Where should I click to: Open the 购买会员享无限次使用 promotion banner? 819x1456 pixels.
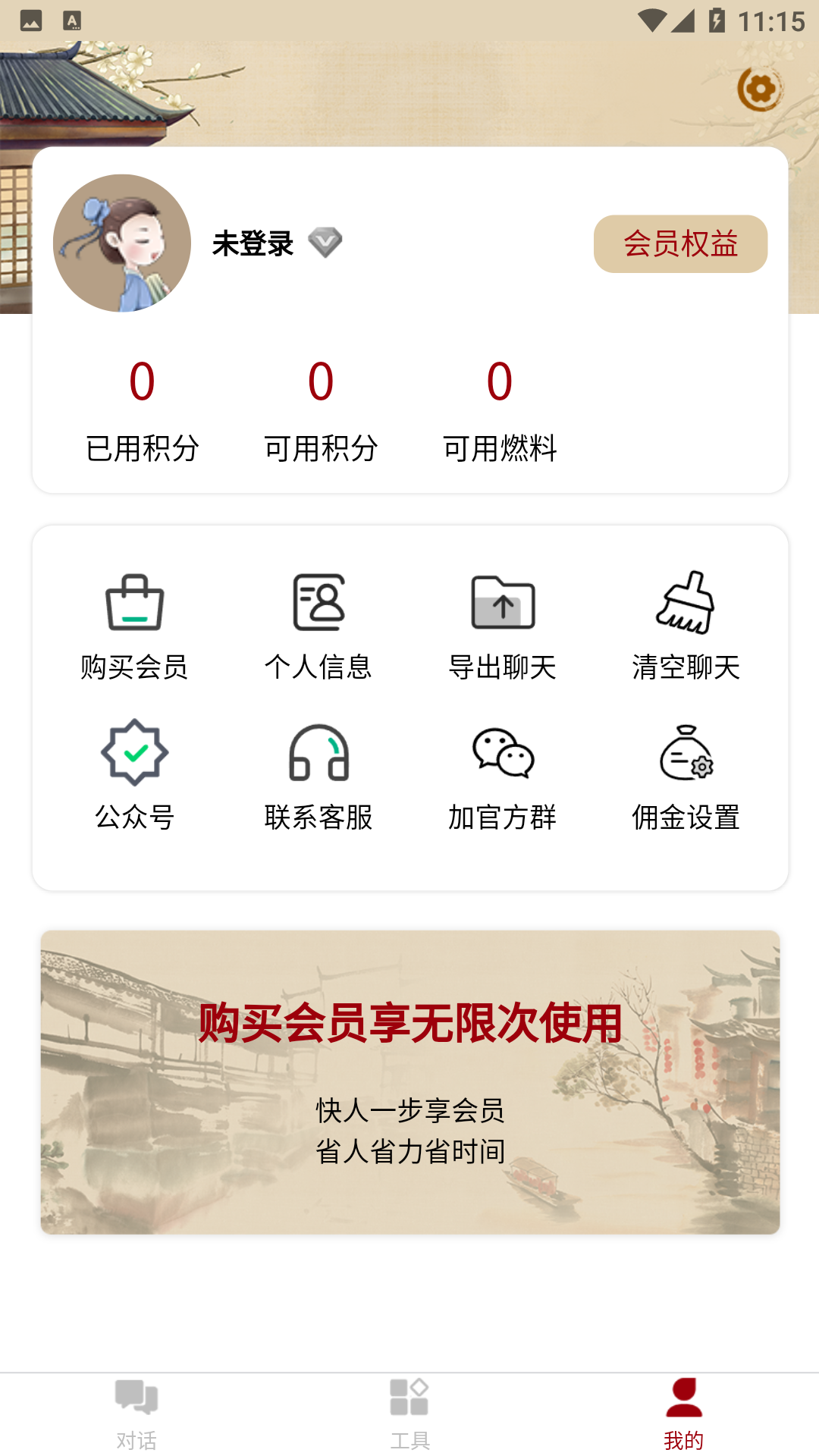point(409,1077)
